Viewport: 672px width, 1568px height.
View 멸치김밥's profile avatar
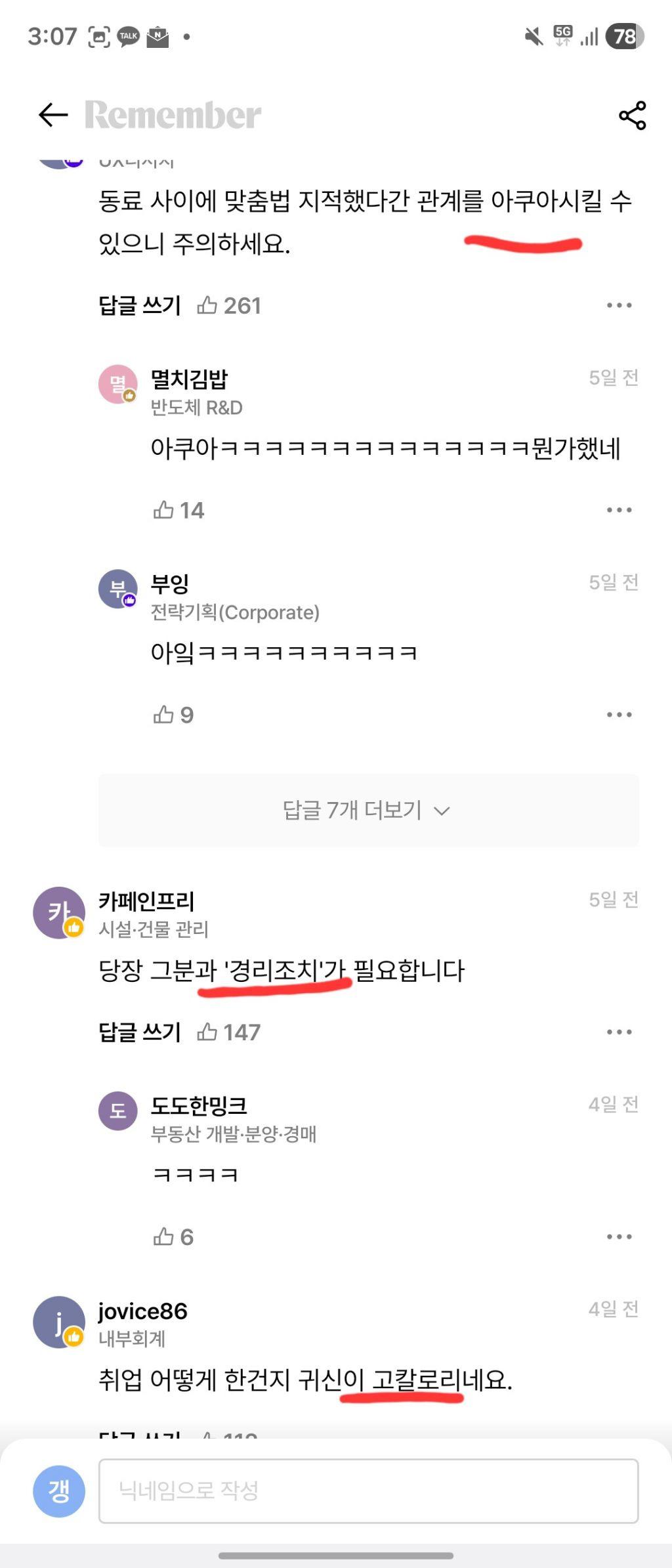pos(117,384)
